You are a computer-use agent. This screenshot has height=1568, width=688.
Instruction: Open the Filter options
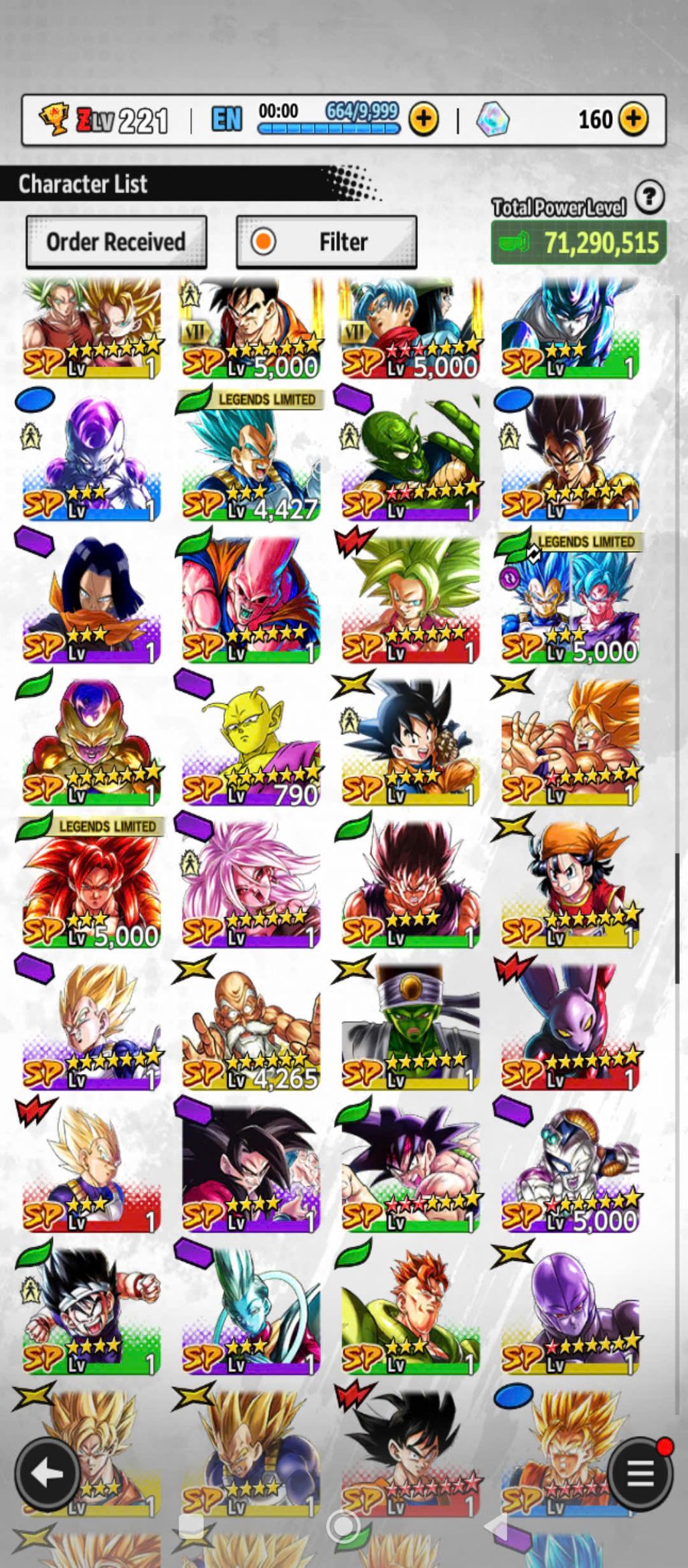pos(327,242)
